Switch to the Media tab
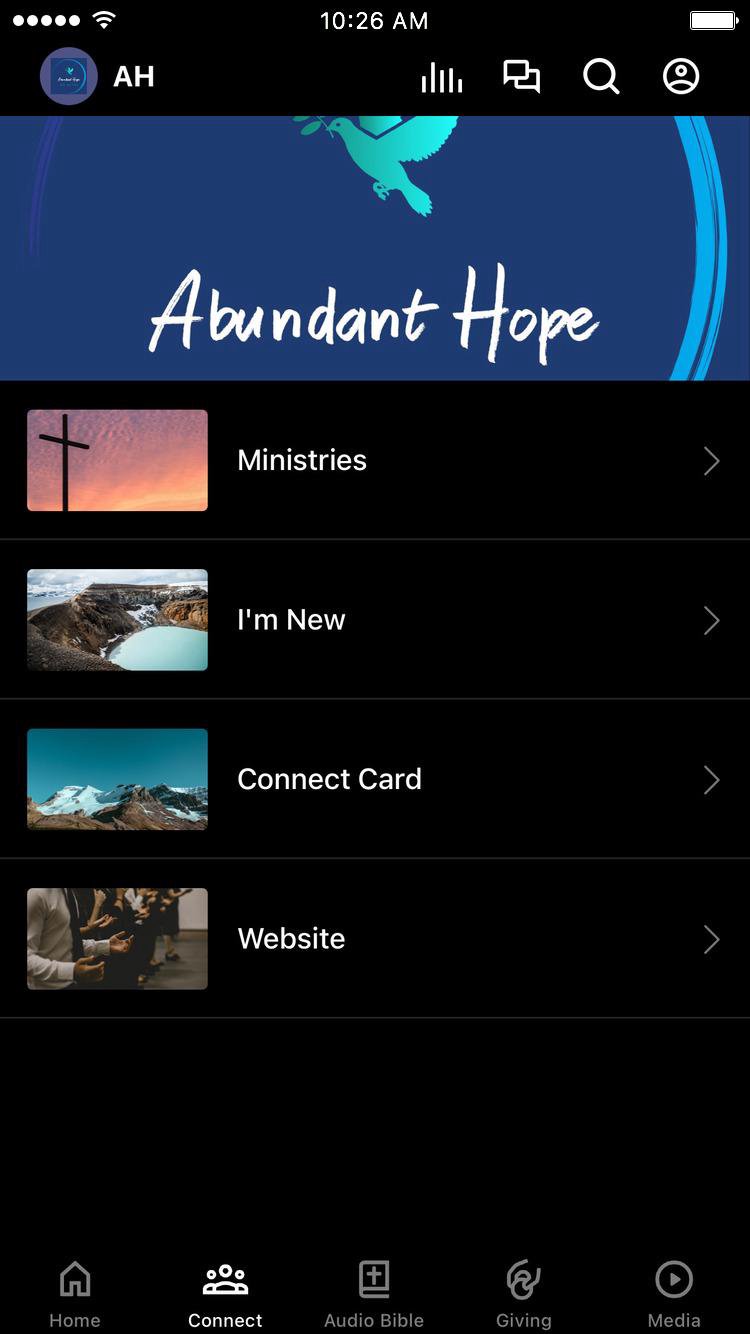The width and height of the screenshot is (750, 1334). 674,1293
